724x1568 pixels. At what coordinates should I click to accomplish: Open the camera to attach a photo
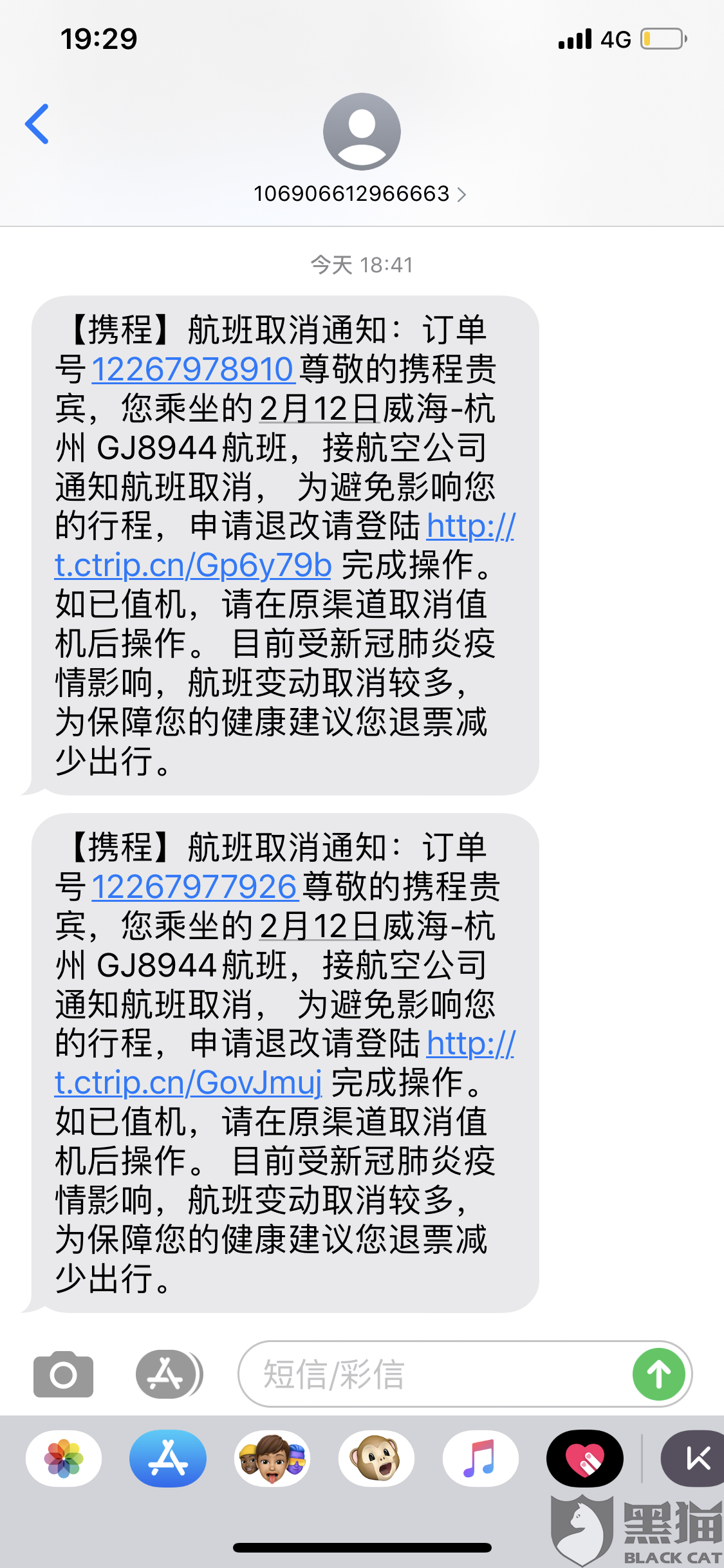(63, 1374)
